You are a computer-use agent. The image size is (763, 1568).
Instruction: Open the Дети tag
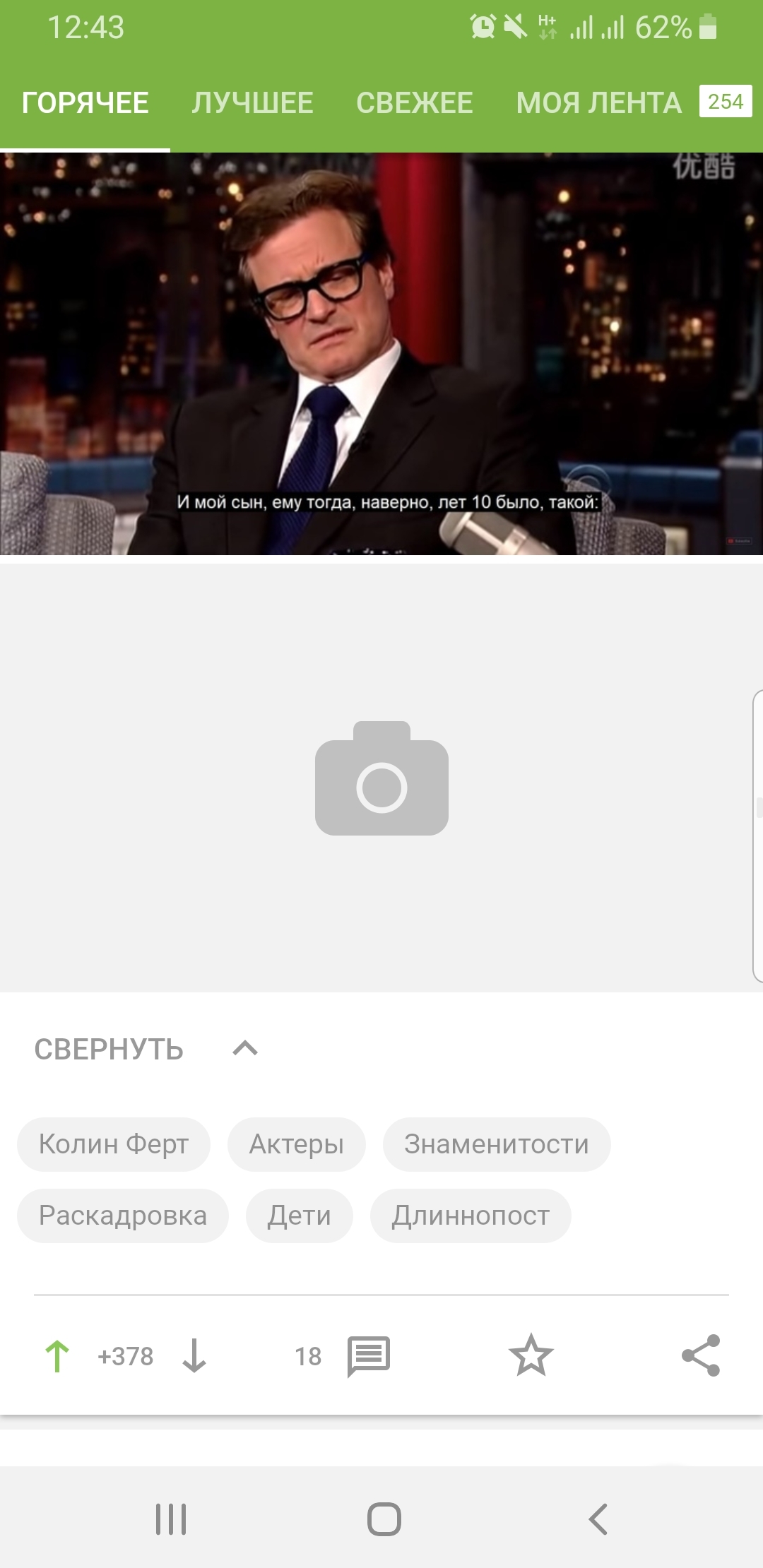click(299, 1216)
